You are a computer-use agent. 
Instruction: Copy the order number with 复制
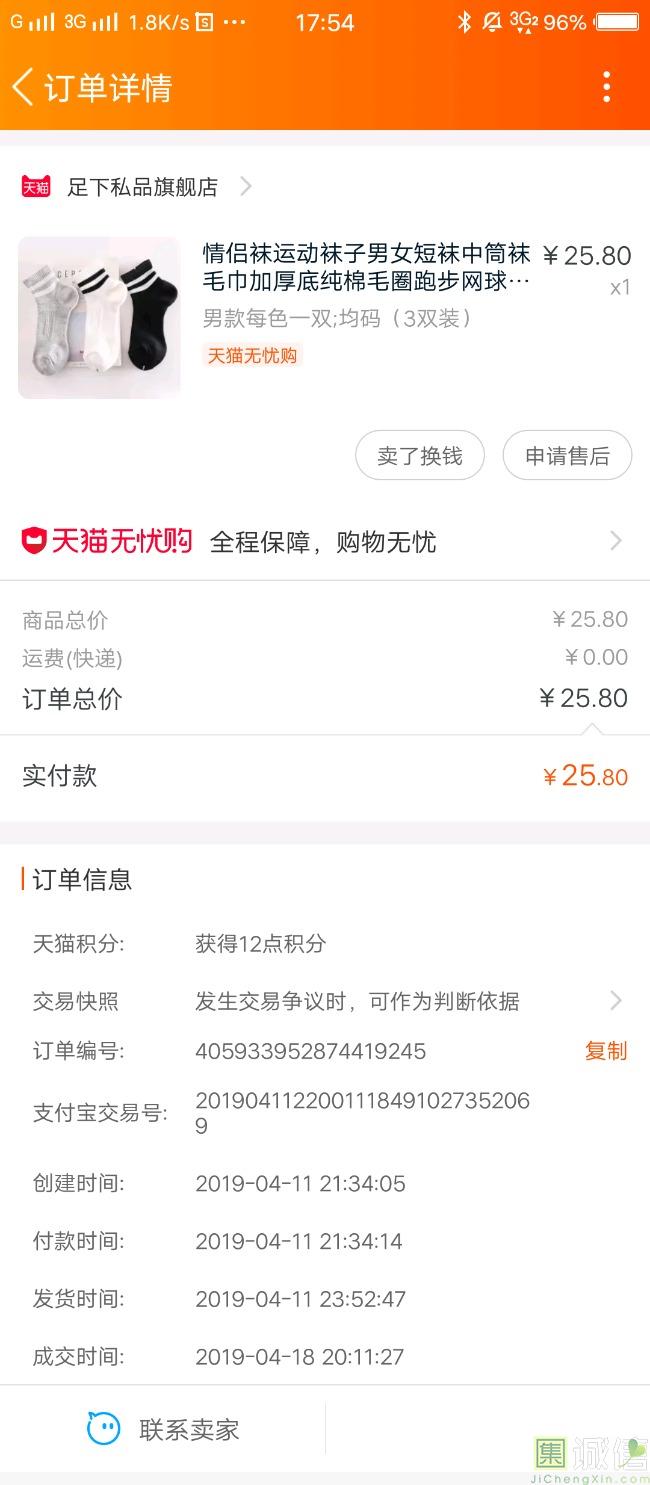click(605, 1051)
